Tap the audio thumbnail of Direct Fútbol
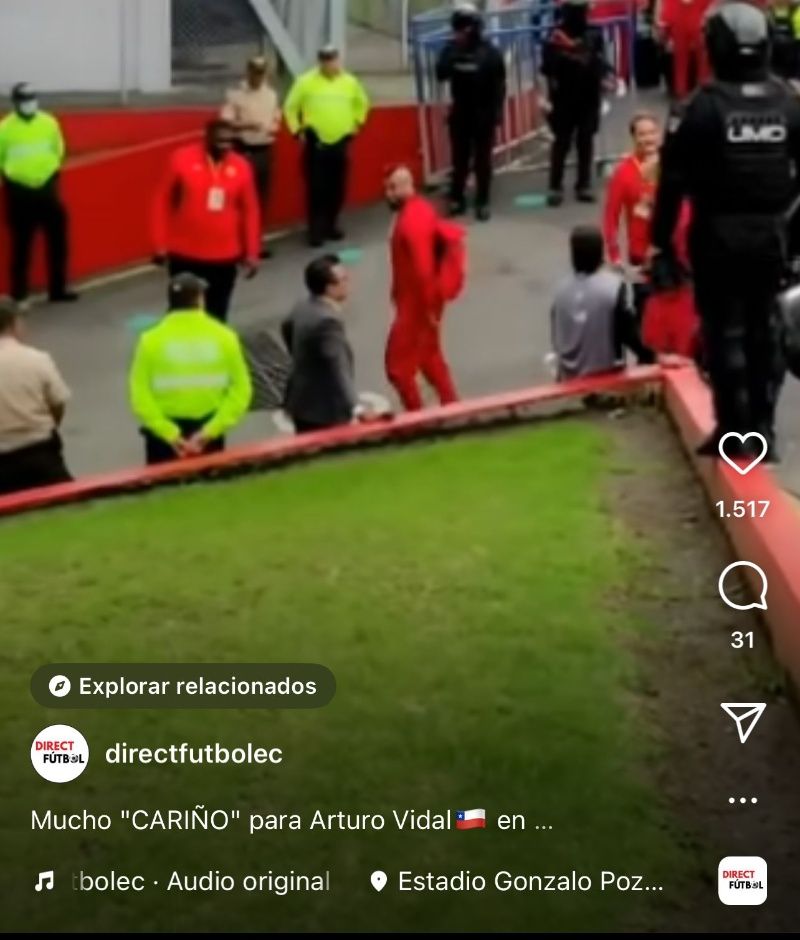 tap(743, 881)
